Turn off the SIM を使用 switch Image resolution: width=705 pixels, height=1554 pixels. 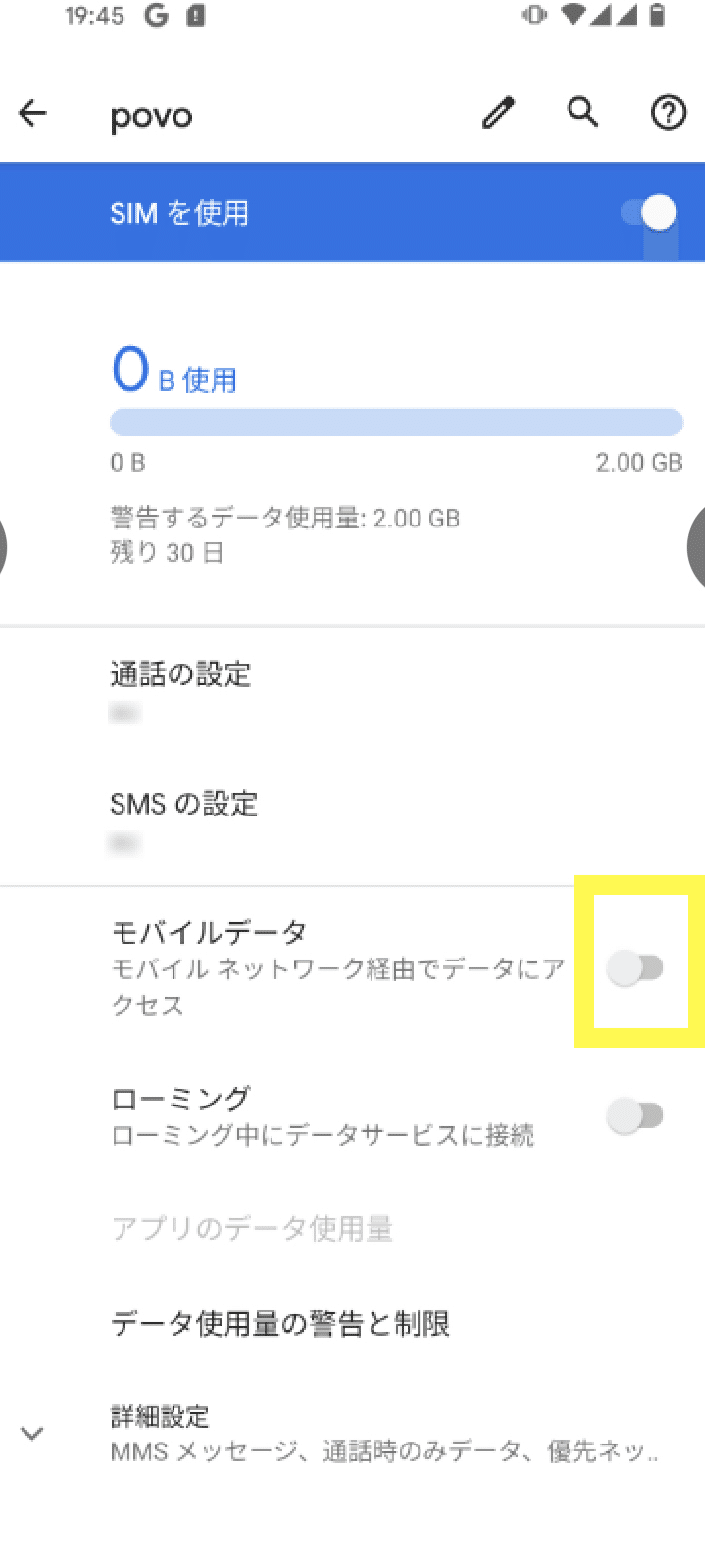tap(648, 213)
